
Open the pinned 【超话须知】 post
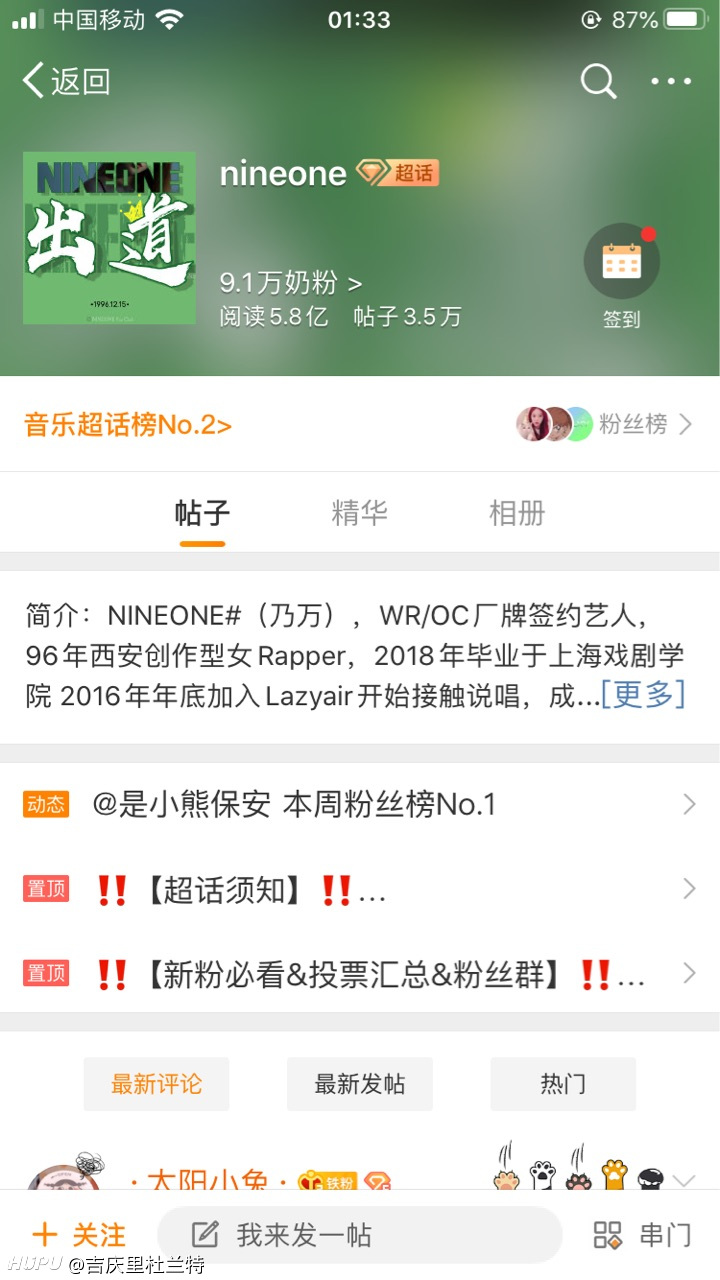(x=360, y=888)
